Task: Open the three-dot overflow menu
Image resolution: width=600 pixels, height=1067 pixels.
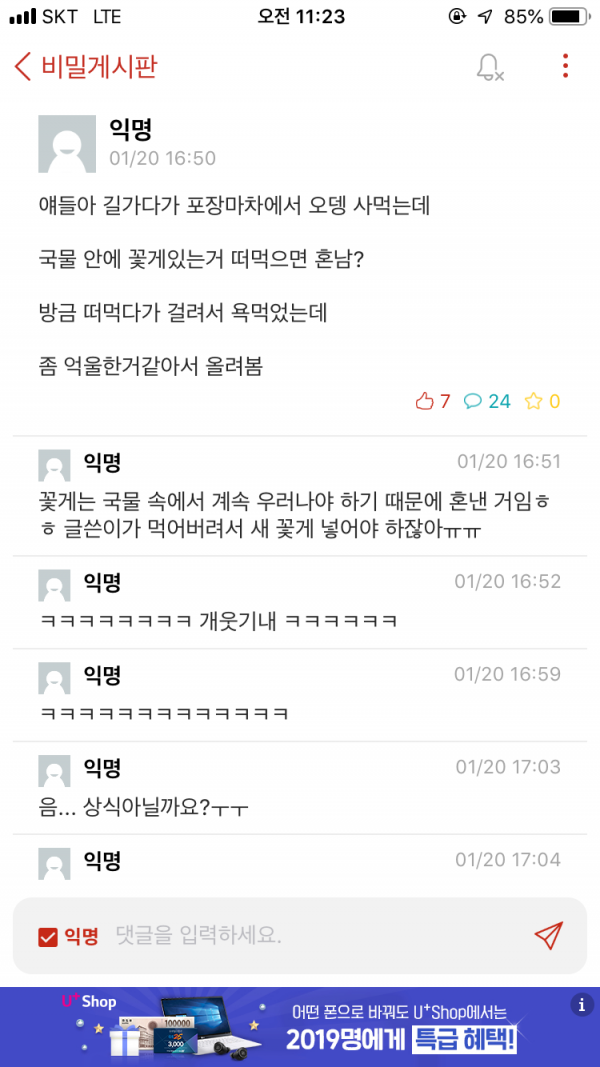Action: tap(565, 67)
